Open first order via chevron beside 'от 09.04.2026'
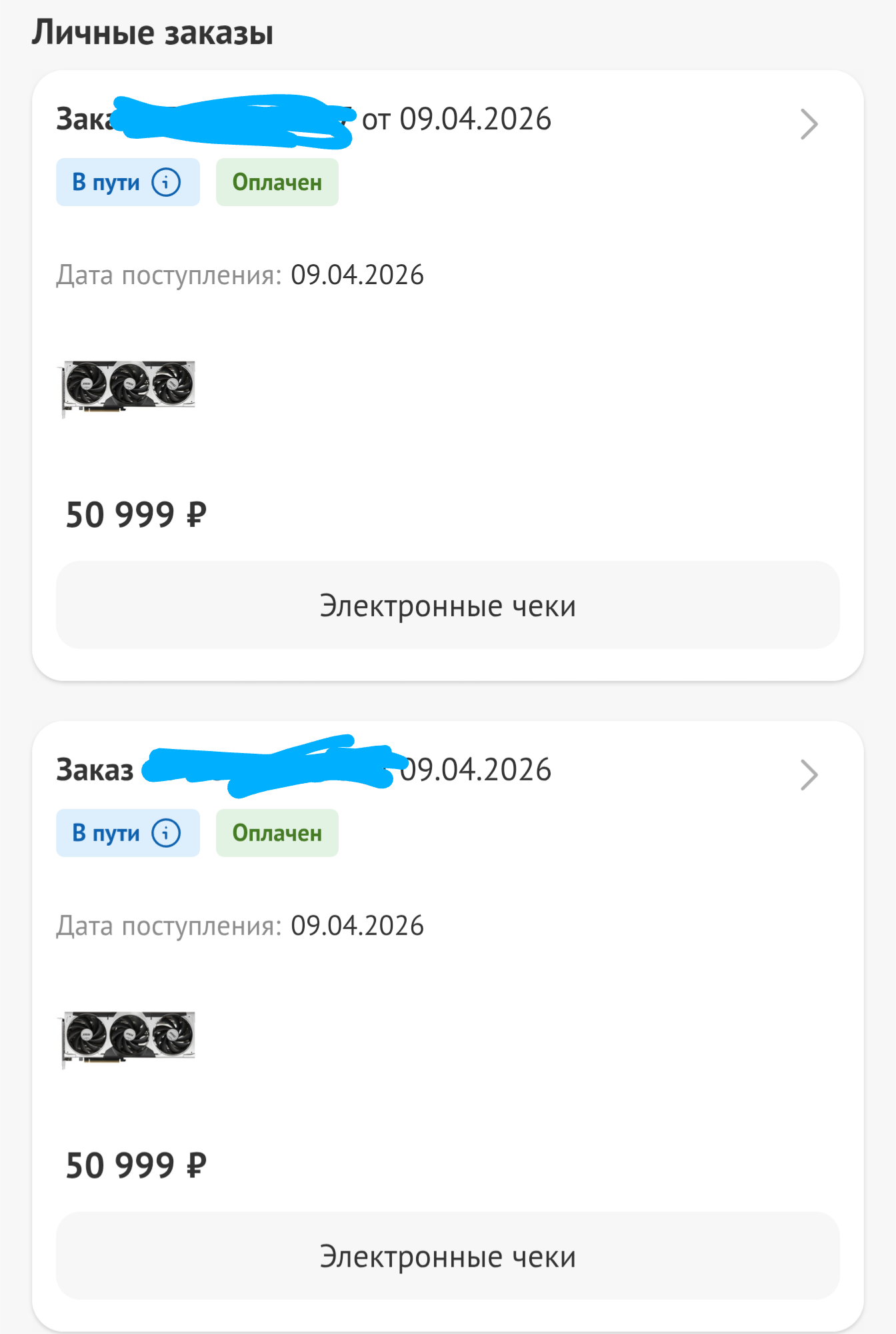The image size is (896, 1334). 809,124
